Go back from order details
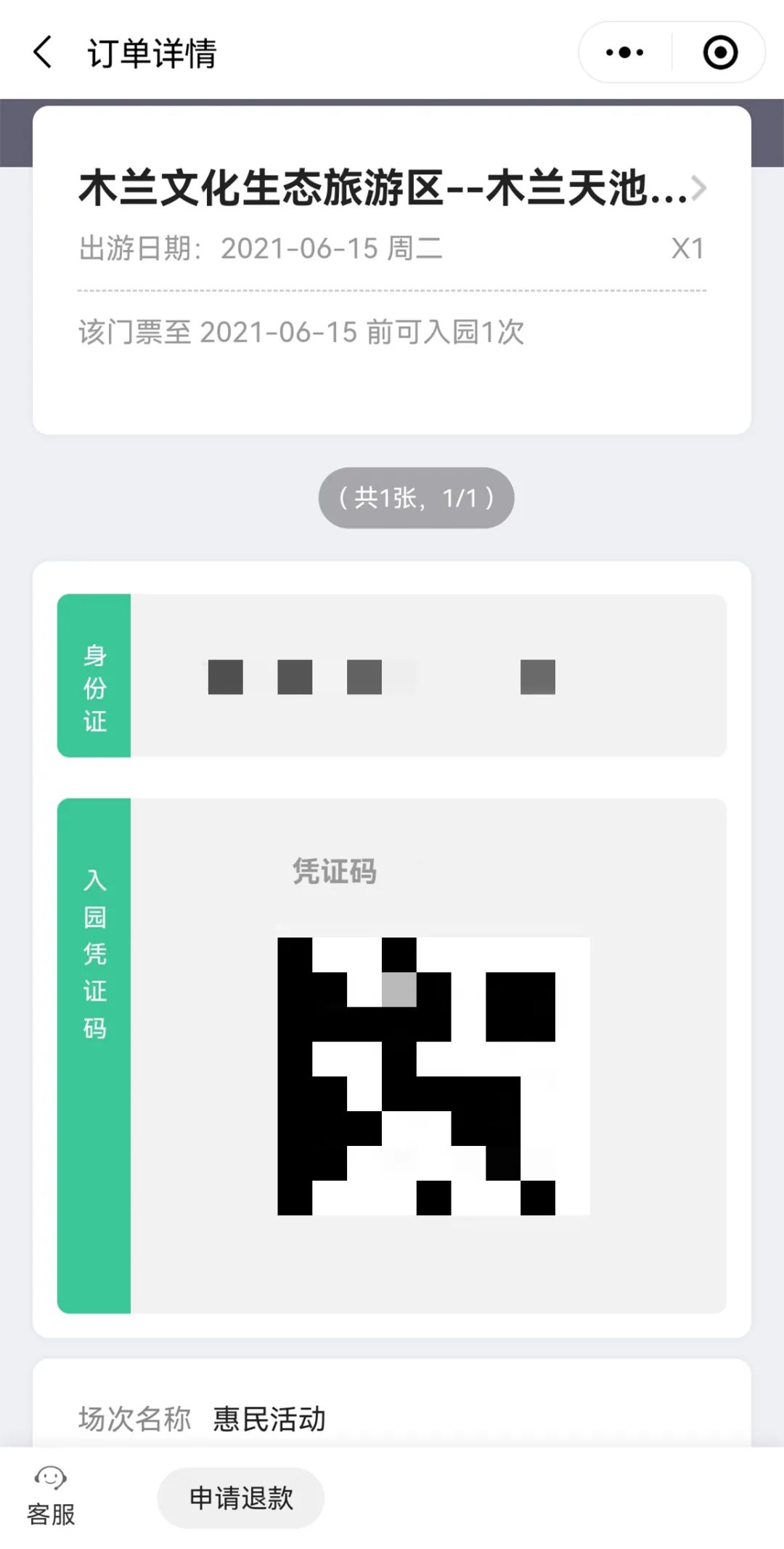784x1549 pixels. [43, 52]
